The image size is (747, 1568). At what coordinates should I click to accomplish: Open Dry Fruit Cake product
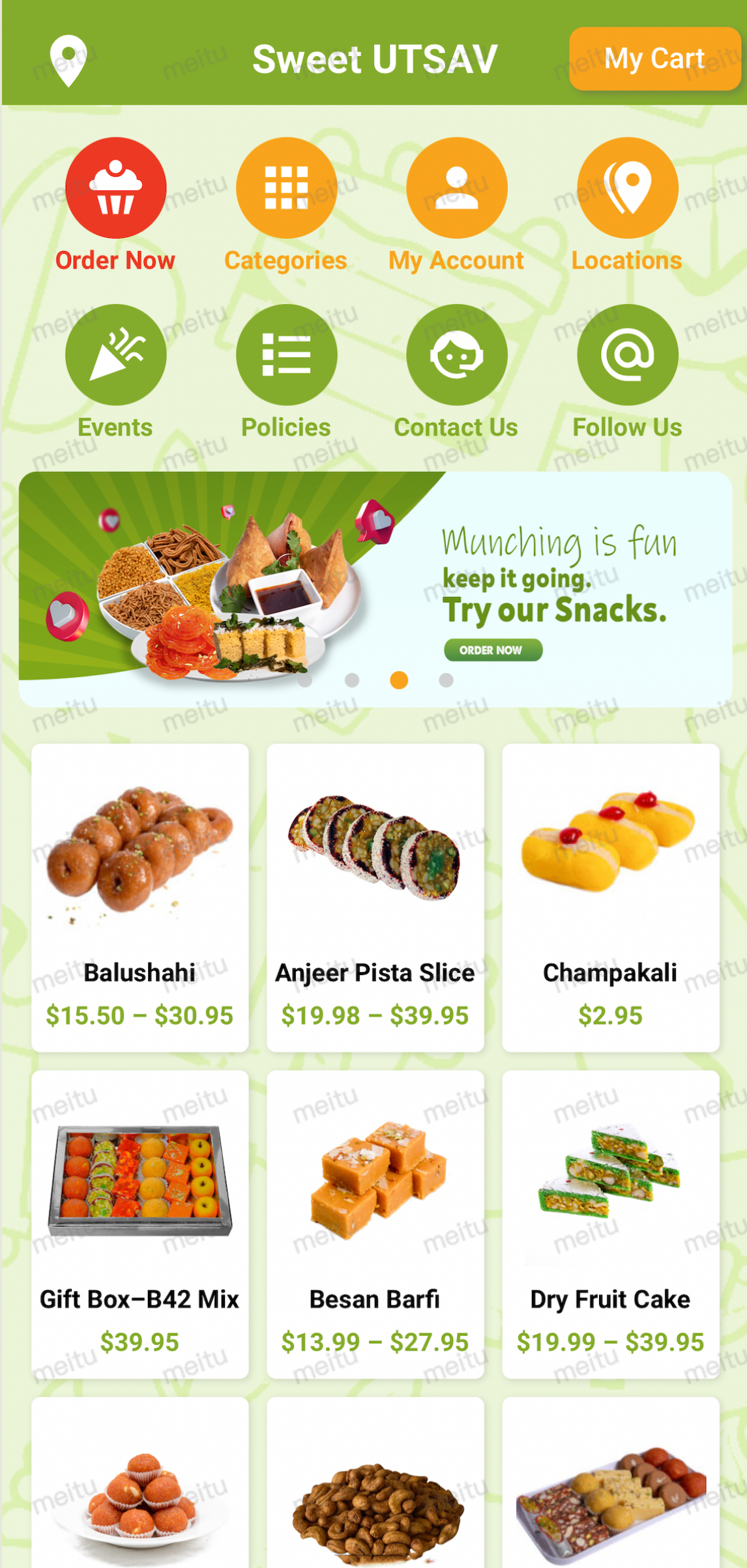pos(610,1223)
